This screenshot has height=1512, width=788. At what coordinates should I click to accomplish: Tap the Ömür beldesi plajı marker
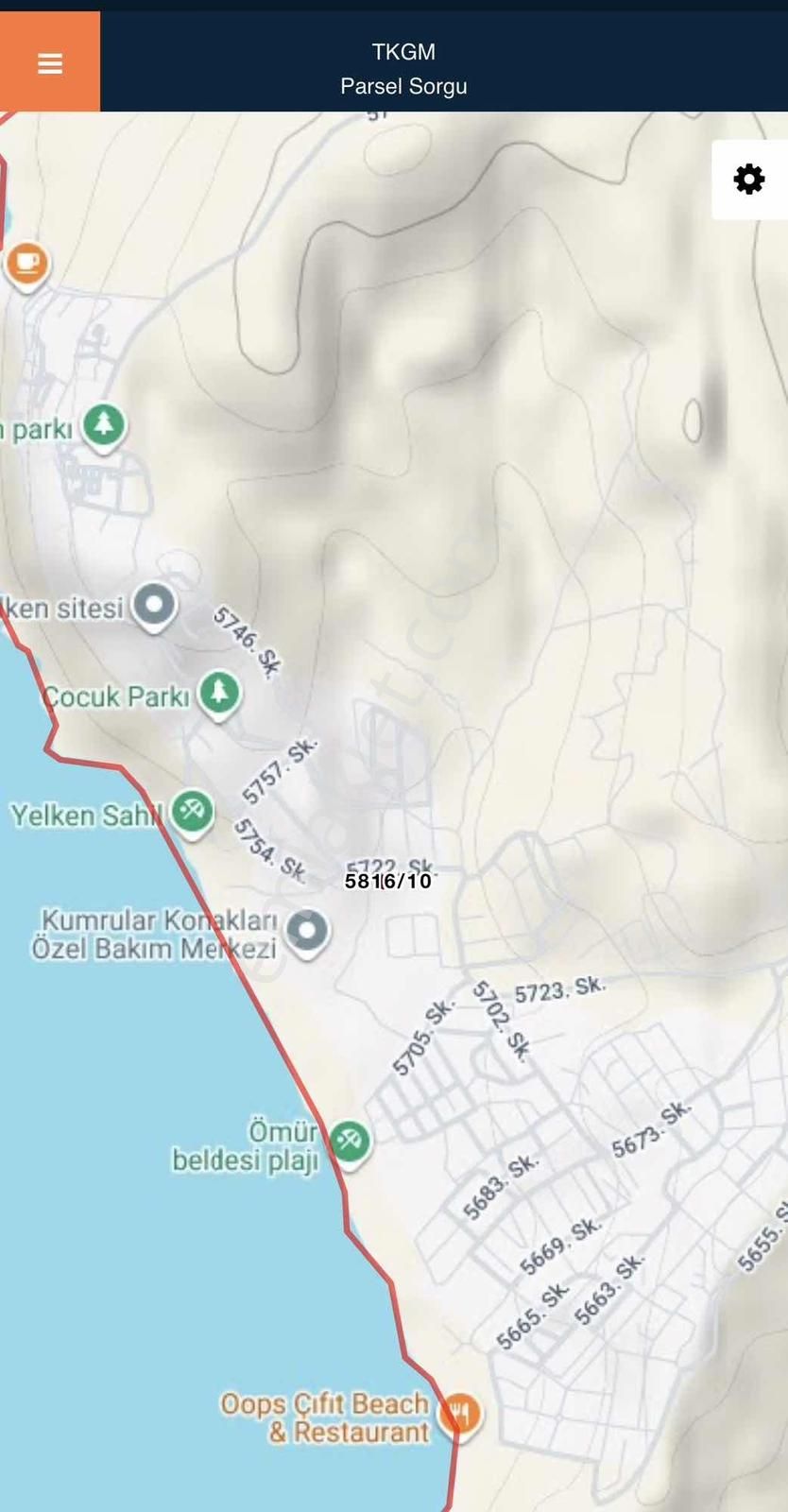click(x=350, y=1141)
